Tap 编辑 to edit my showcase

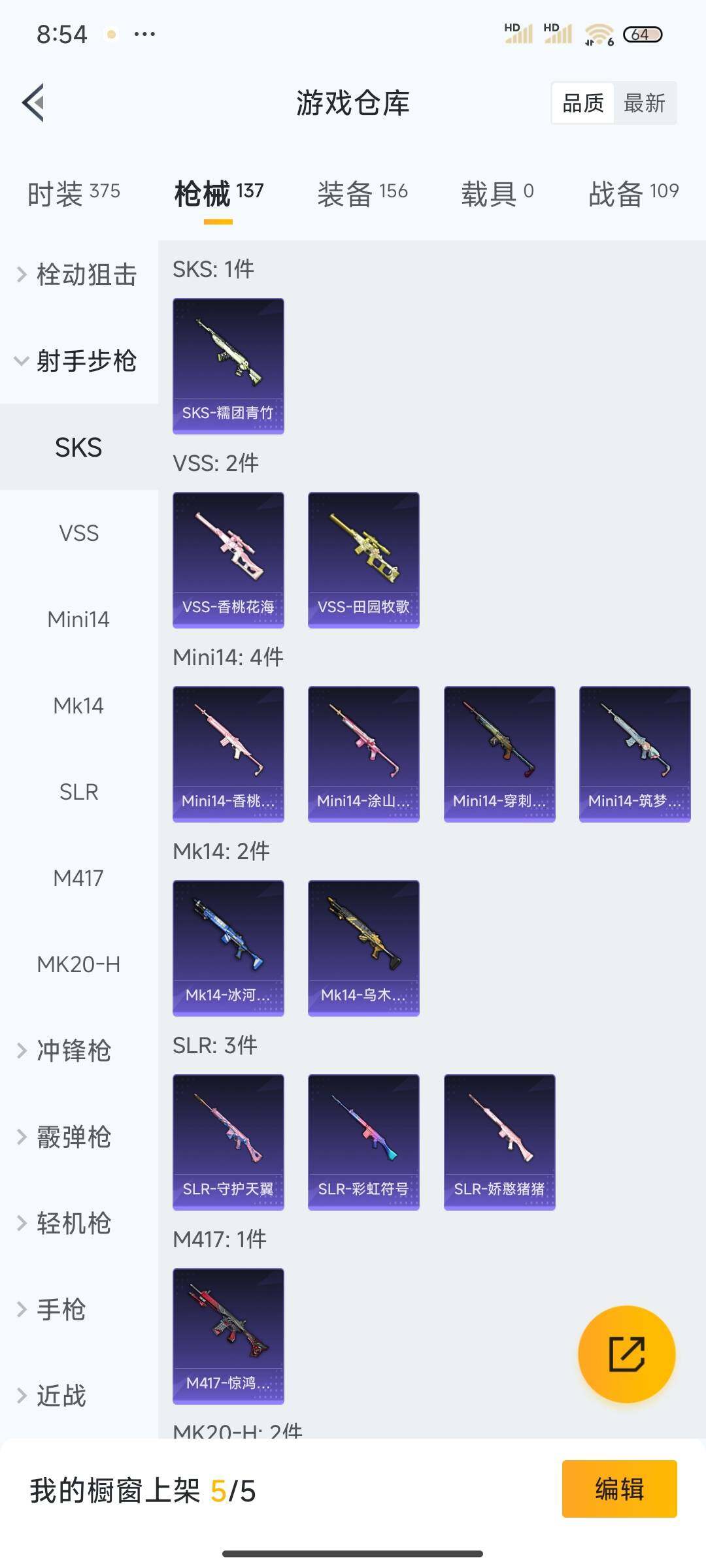click(x=619, y=1489)
